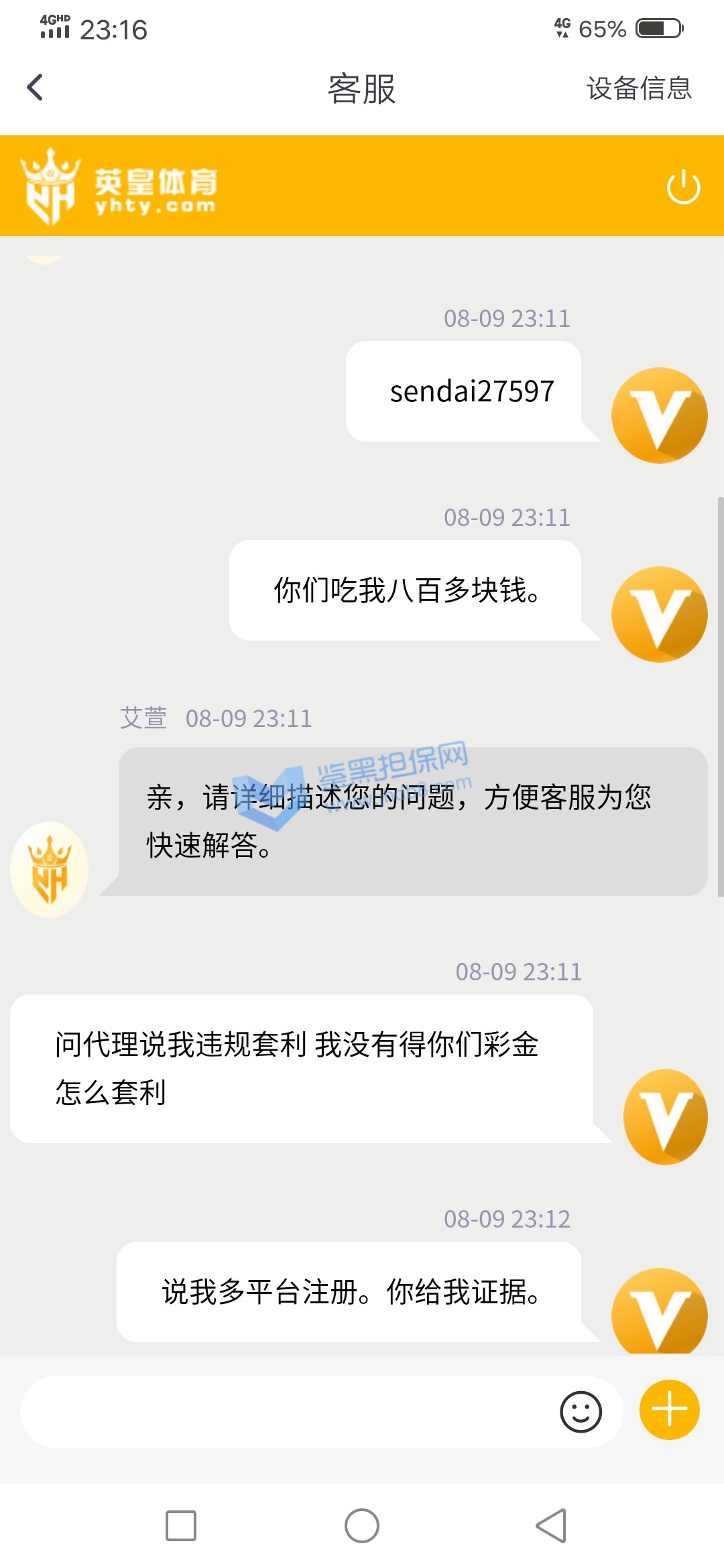Open recent apps from navigation bar

tap(181, 1526)
